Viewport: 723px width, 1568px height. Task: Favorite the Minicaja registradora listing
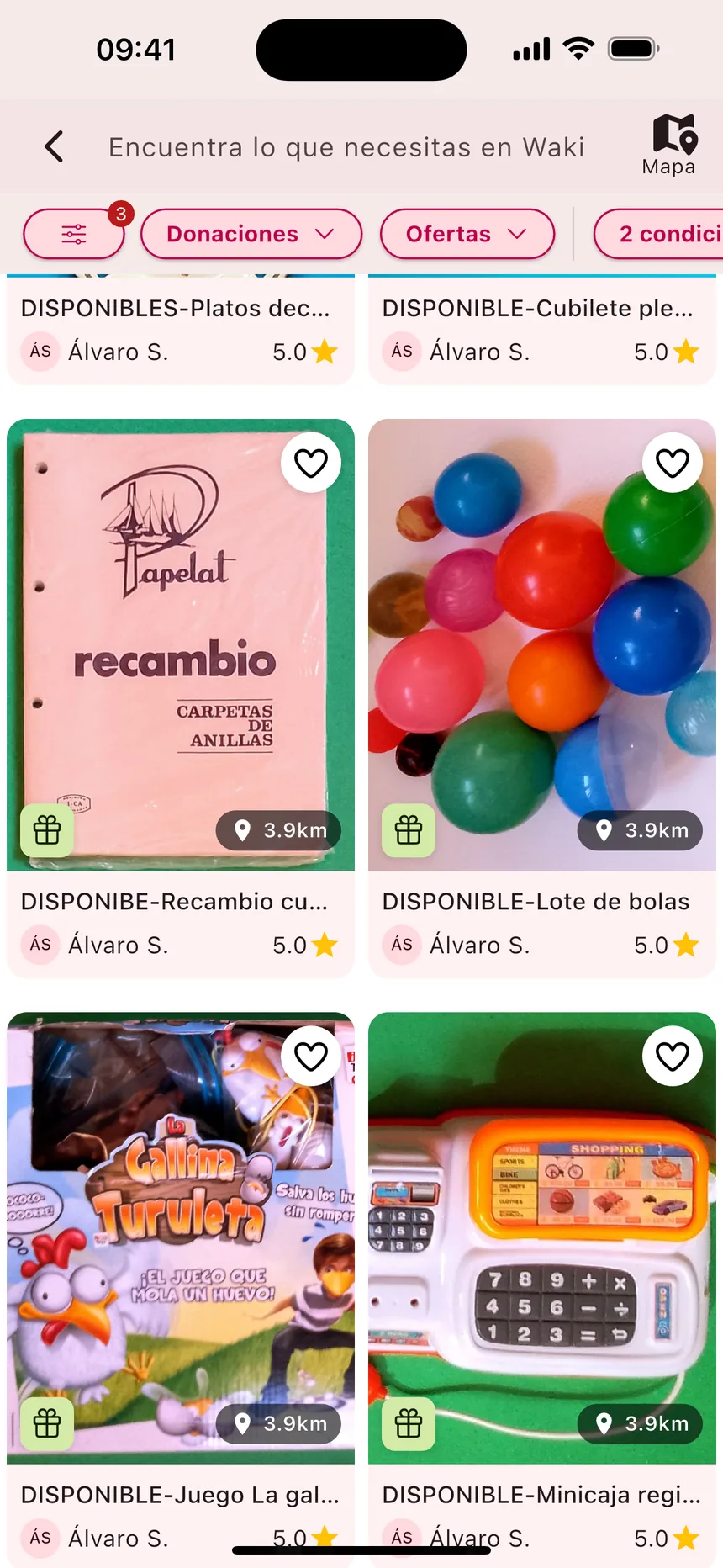pos(673,1056)
